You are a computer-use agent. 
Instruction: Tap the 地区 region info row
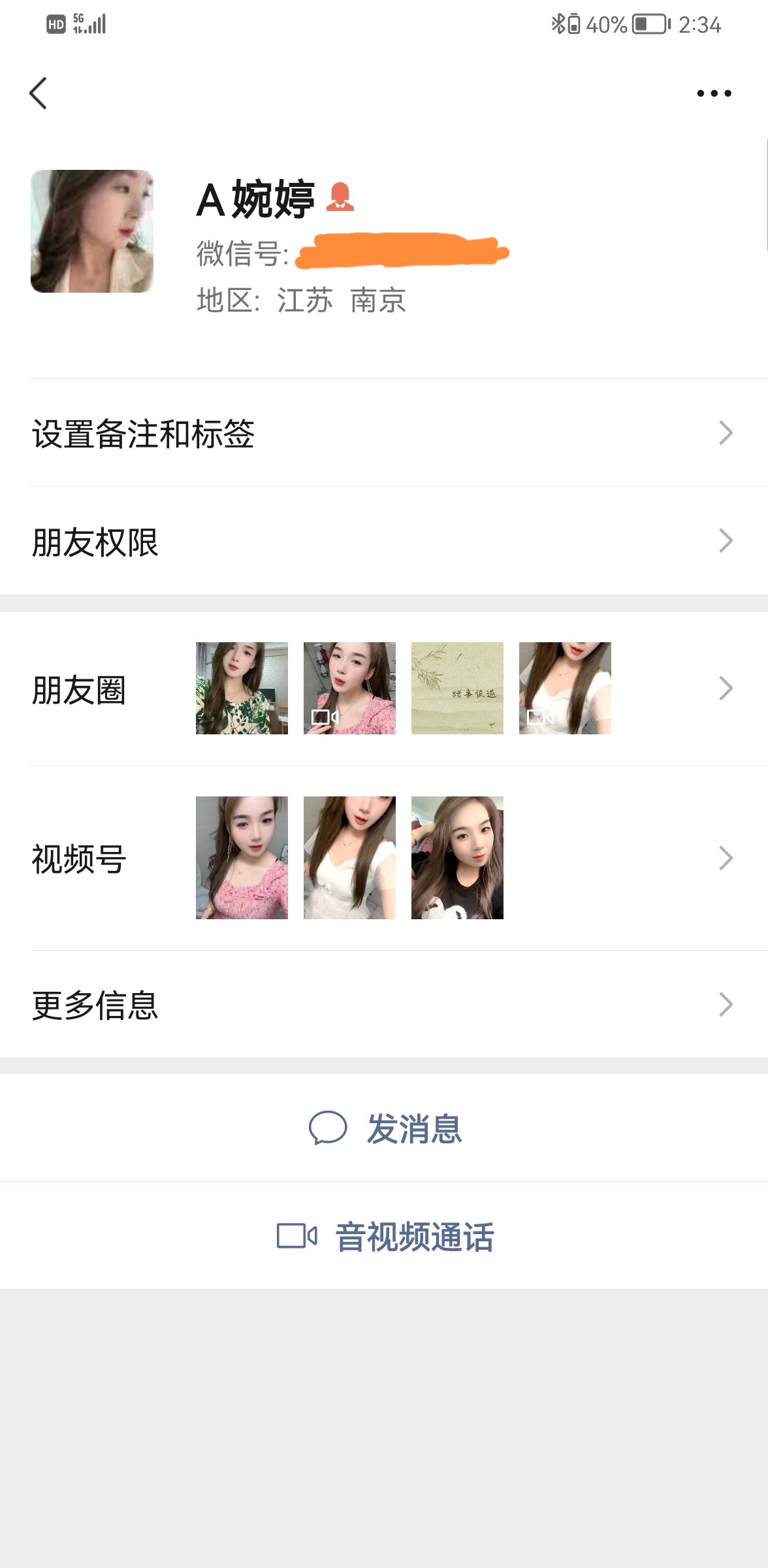[x=300, y=301]
